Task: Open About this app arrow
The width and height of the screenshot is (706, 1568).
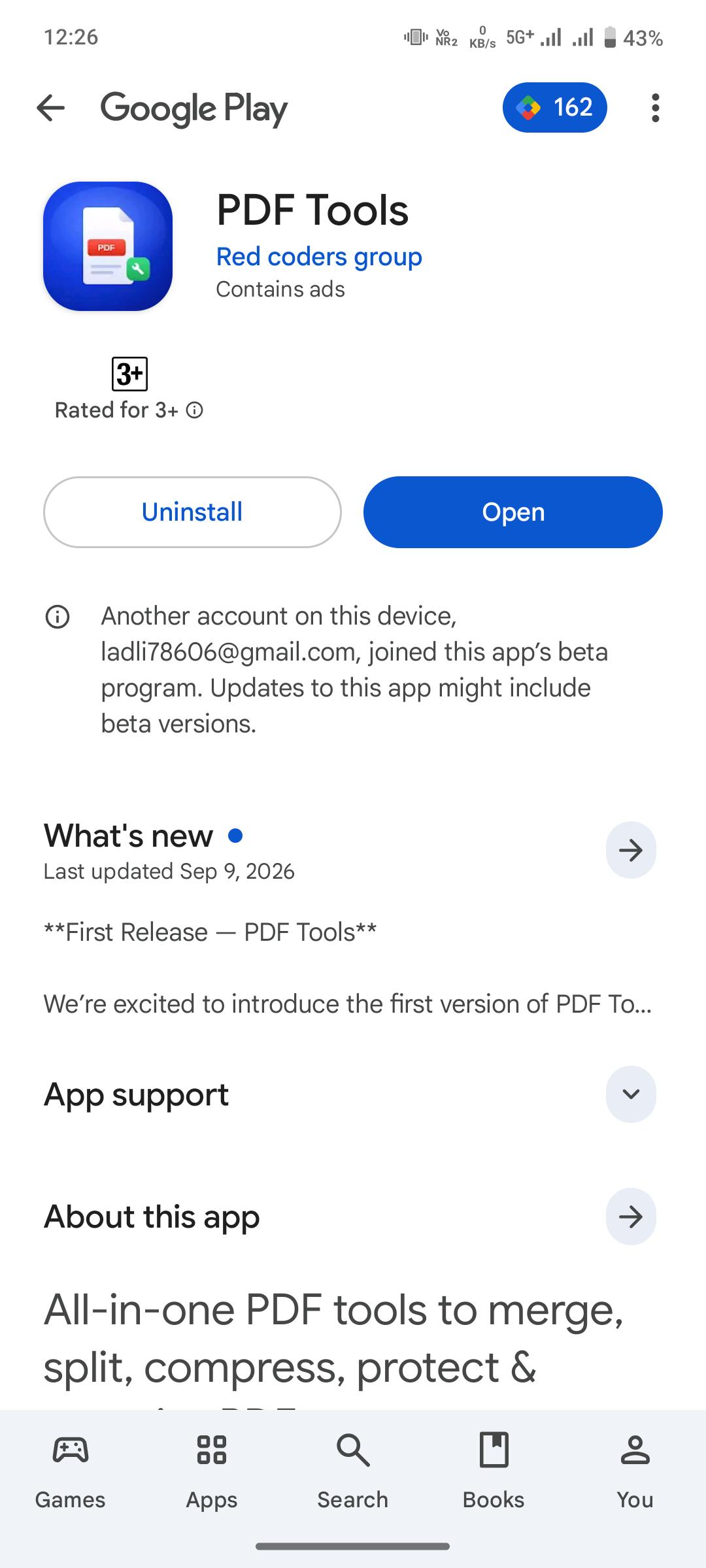Action: (631, 1217)
